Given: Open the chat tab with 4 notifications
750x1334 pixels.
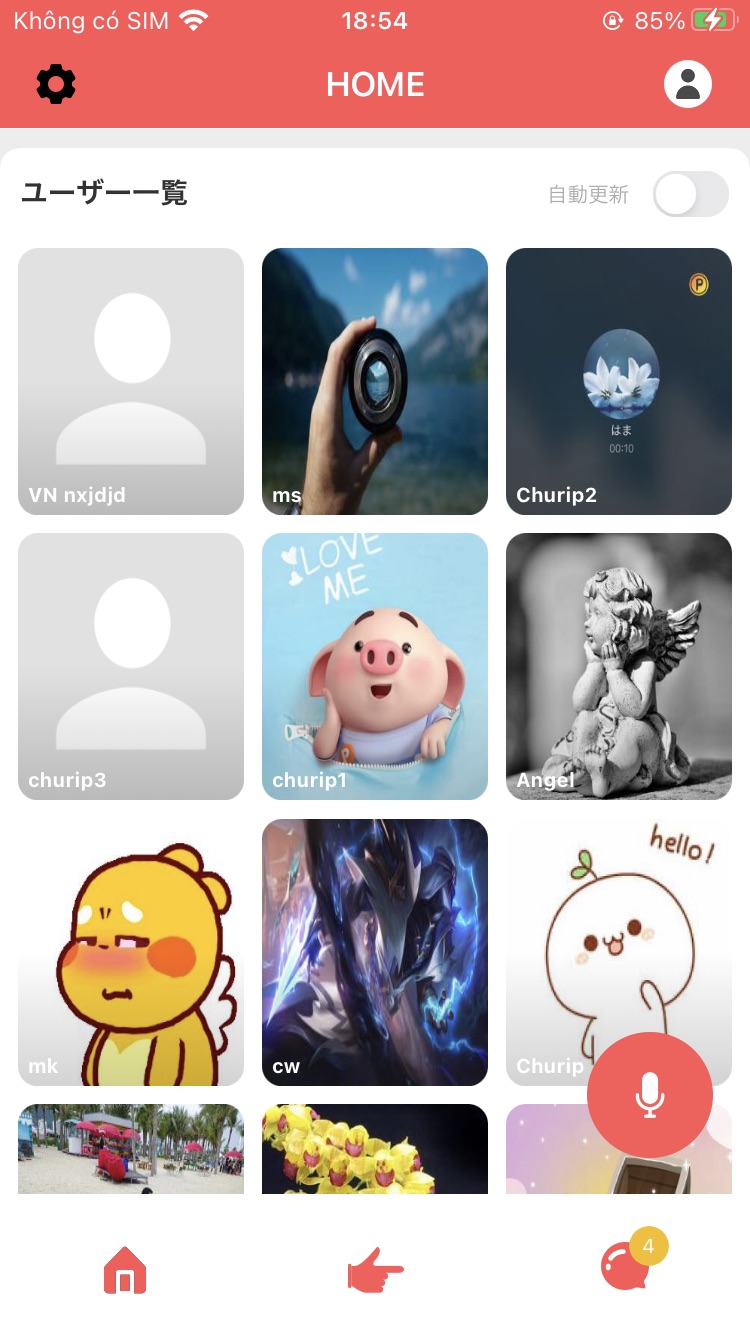Looking at the screenshot, I should point(627,1268).
